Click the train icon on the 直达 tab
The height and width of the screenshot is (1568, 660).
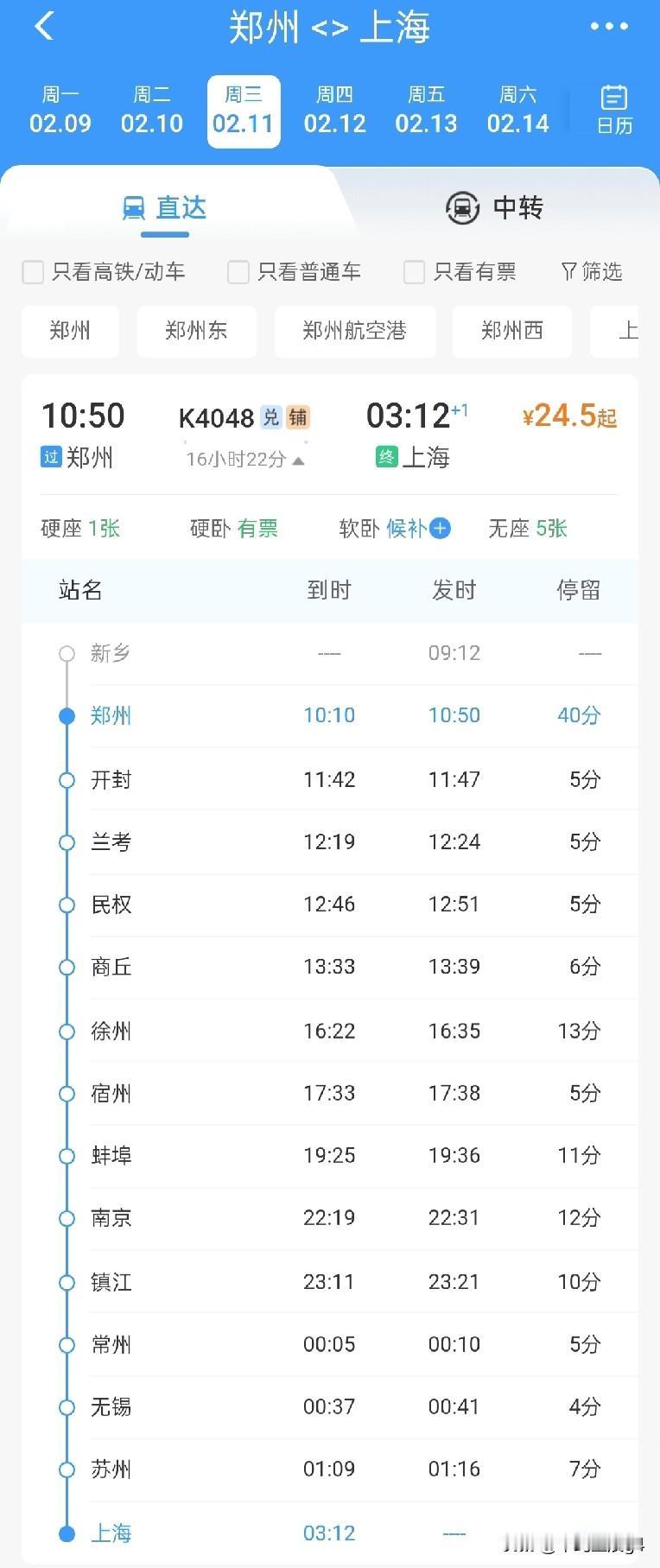coord(134,206)
